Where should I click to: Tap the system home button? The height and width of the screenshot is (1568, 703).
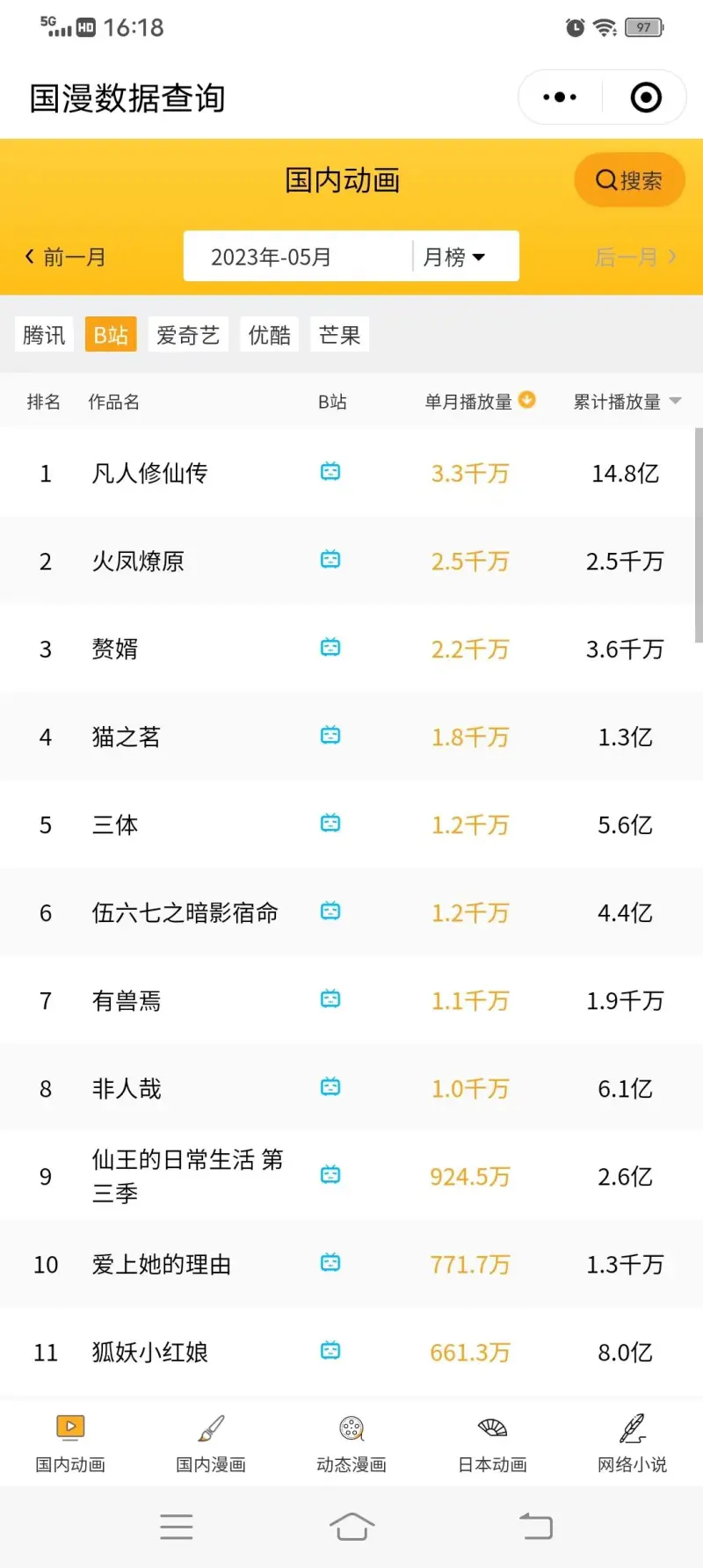tap(351, 1527)
